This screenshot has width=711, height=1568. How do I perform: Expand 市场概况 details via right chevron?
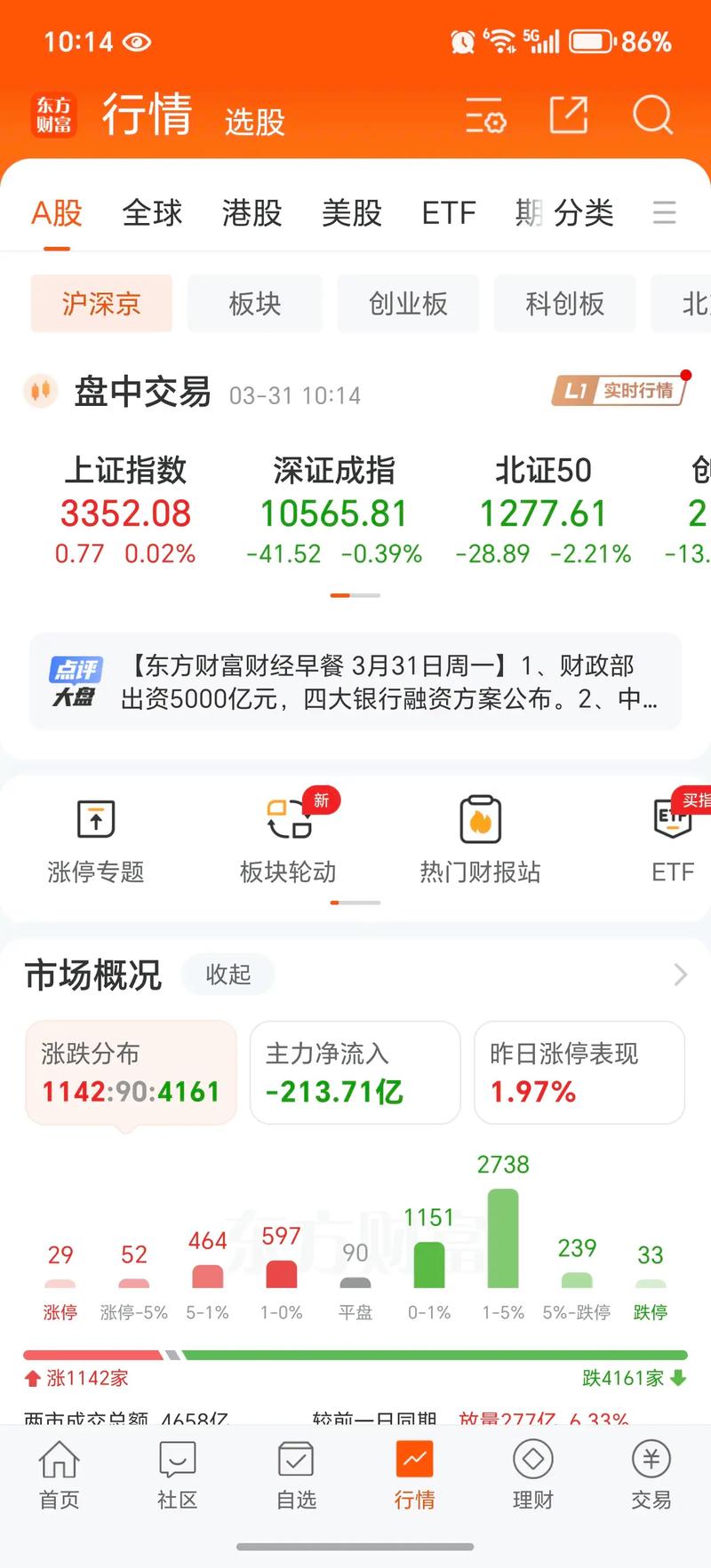pyautogui.click(x=680, y=975)
